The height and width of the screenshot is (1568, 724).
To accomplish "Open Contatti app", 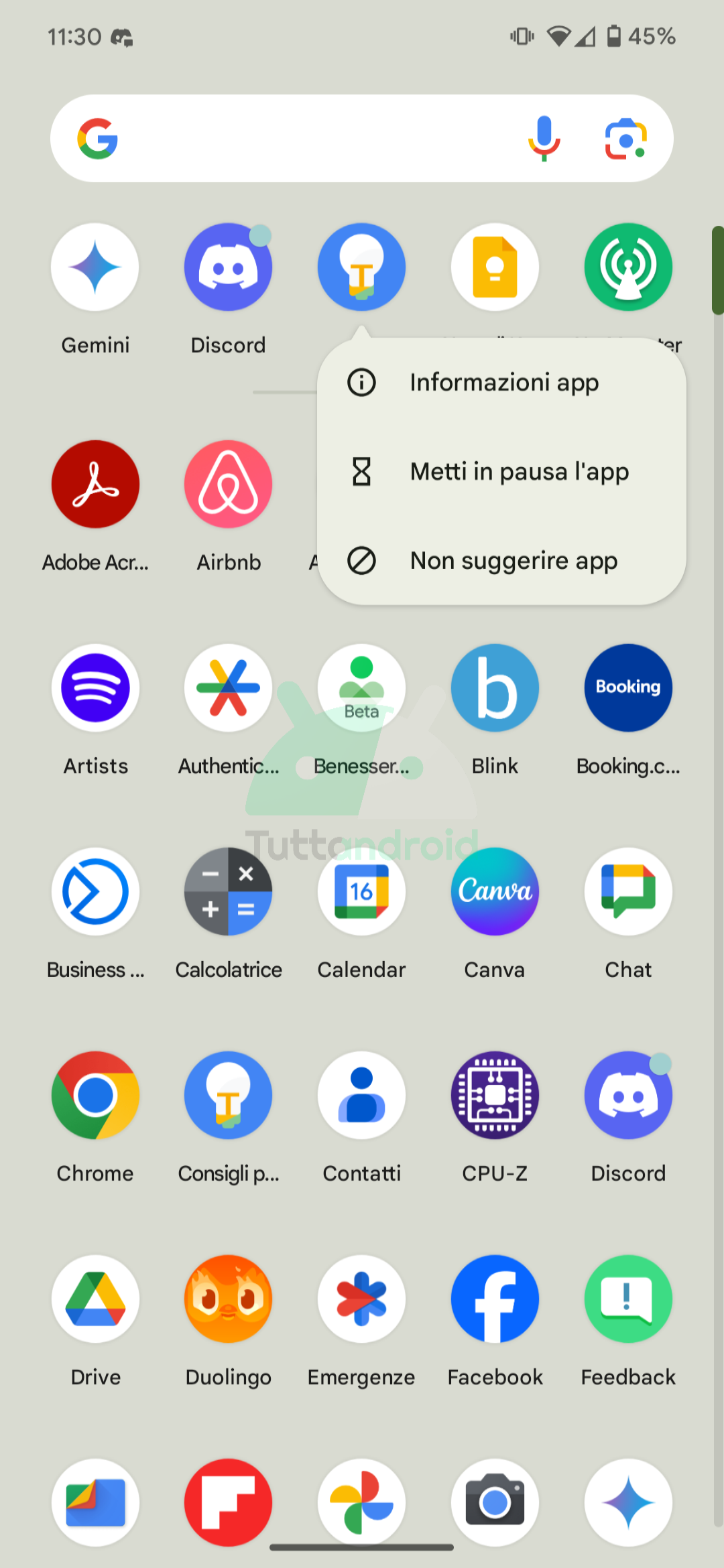I will tap(361, 1096).
